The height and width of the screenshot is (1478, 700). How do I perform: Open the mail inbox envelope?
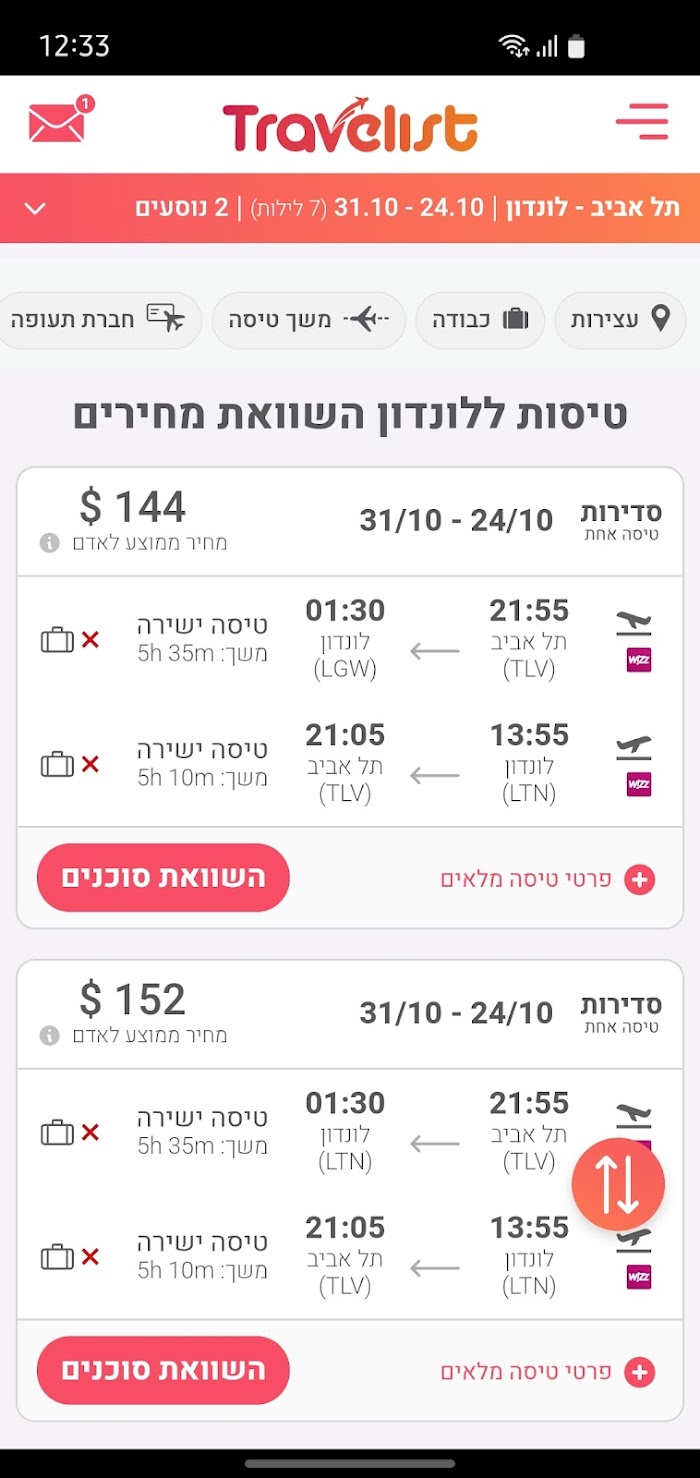tap(59, 121)
